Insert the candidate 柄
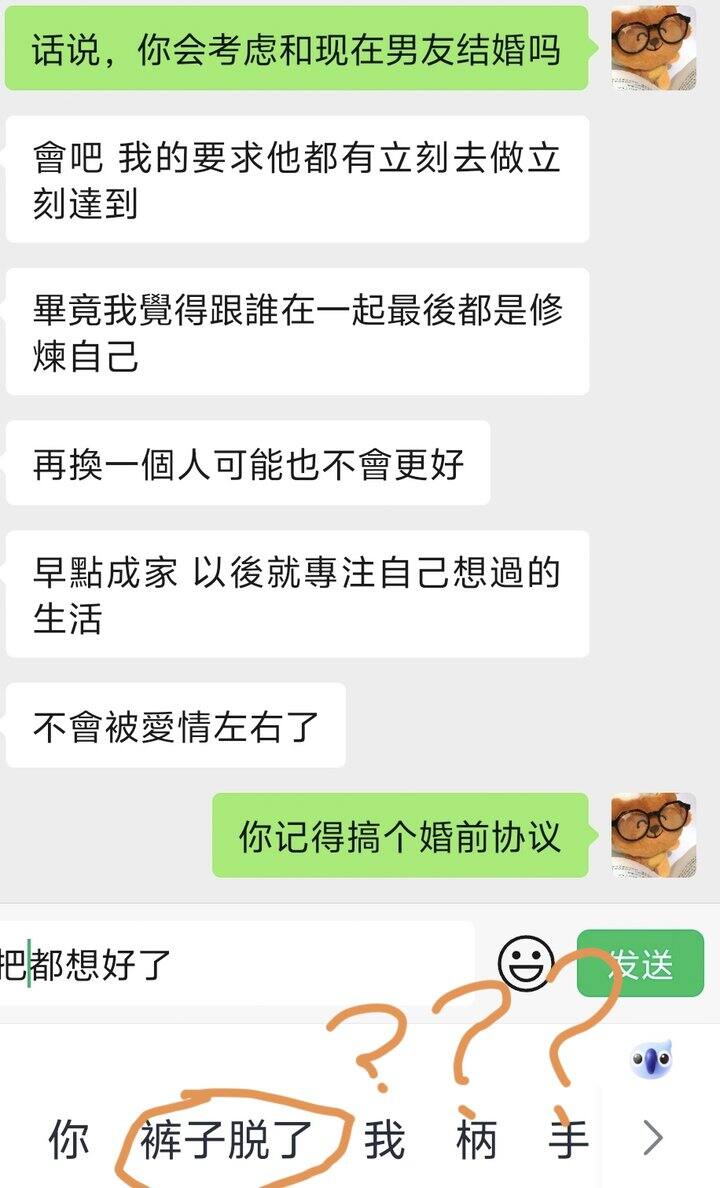The height and width of the screenshot is (1188, 720). click(x=476, y=1139)
